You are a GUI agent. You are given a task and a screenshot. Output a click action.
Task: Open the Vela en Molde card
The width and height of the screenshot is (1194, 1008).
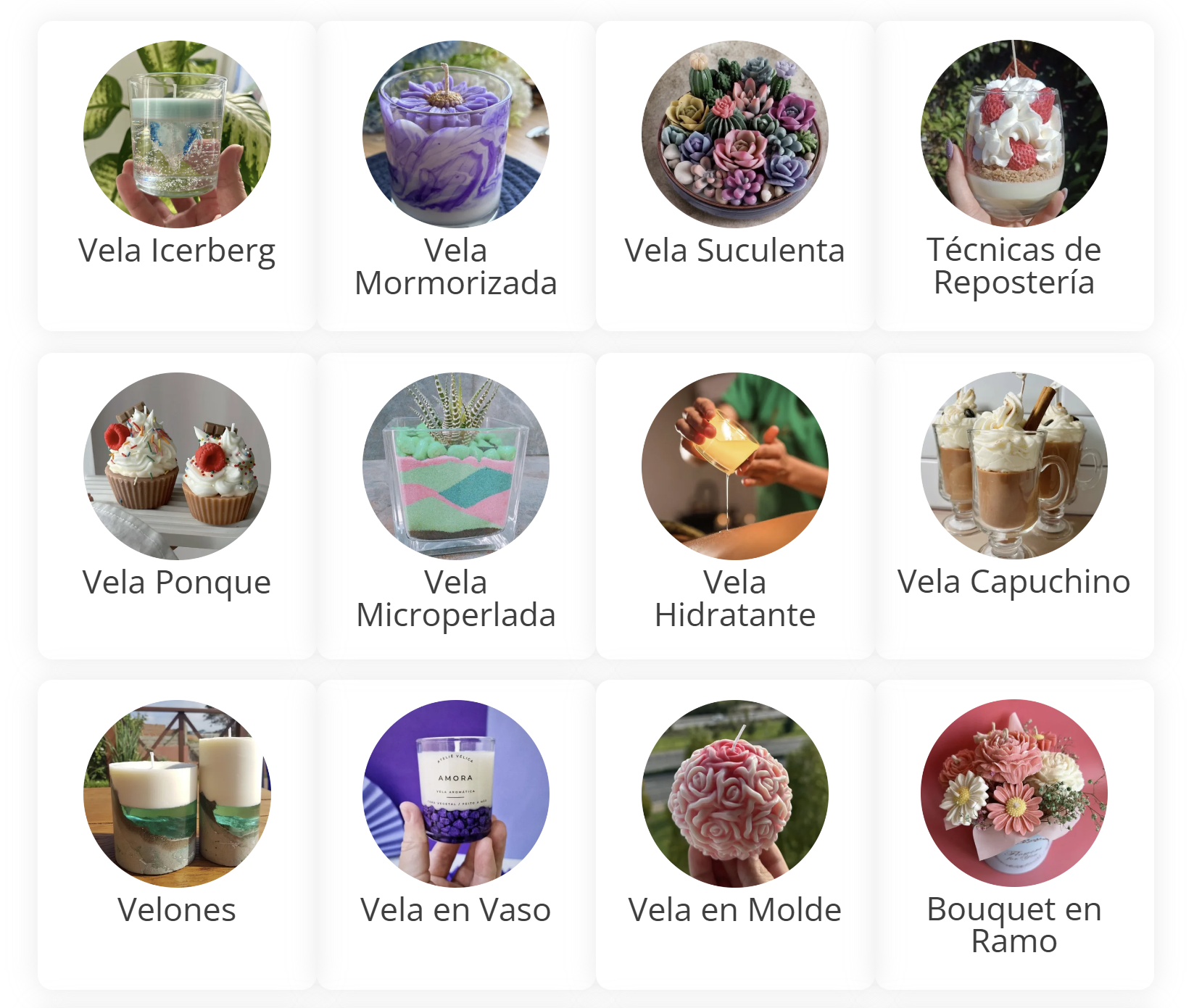734,833
